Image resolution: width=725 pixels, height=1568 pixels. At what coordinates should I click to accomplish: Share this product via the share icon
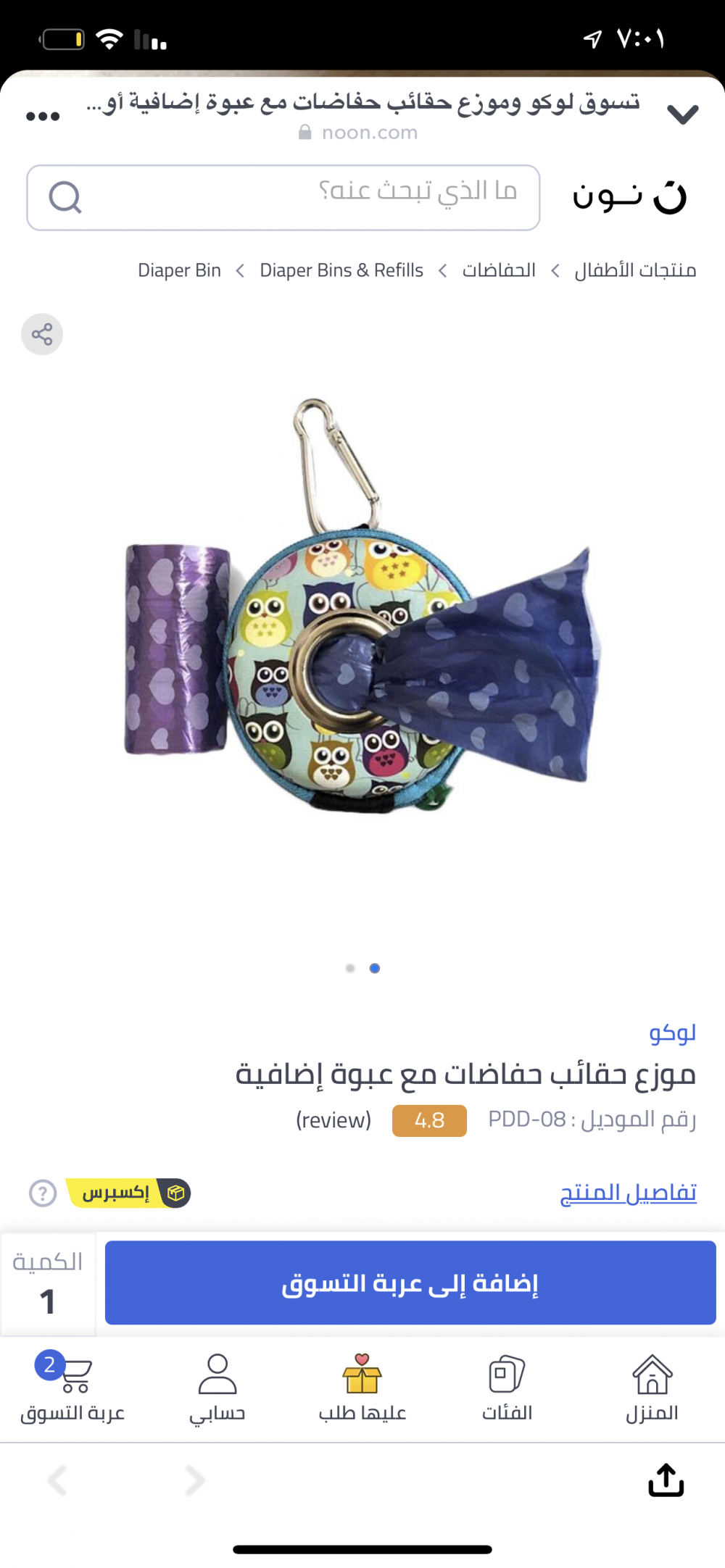pos(42,335)
